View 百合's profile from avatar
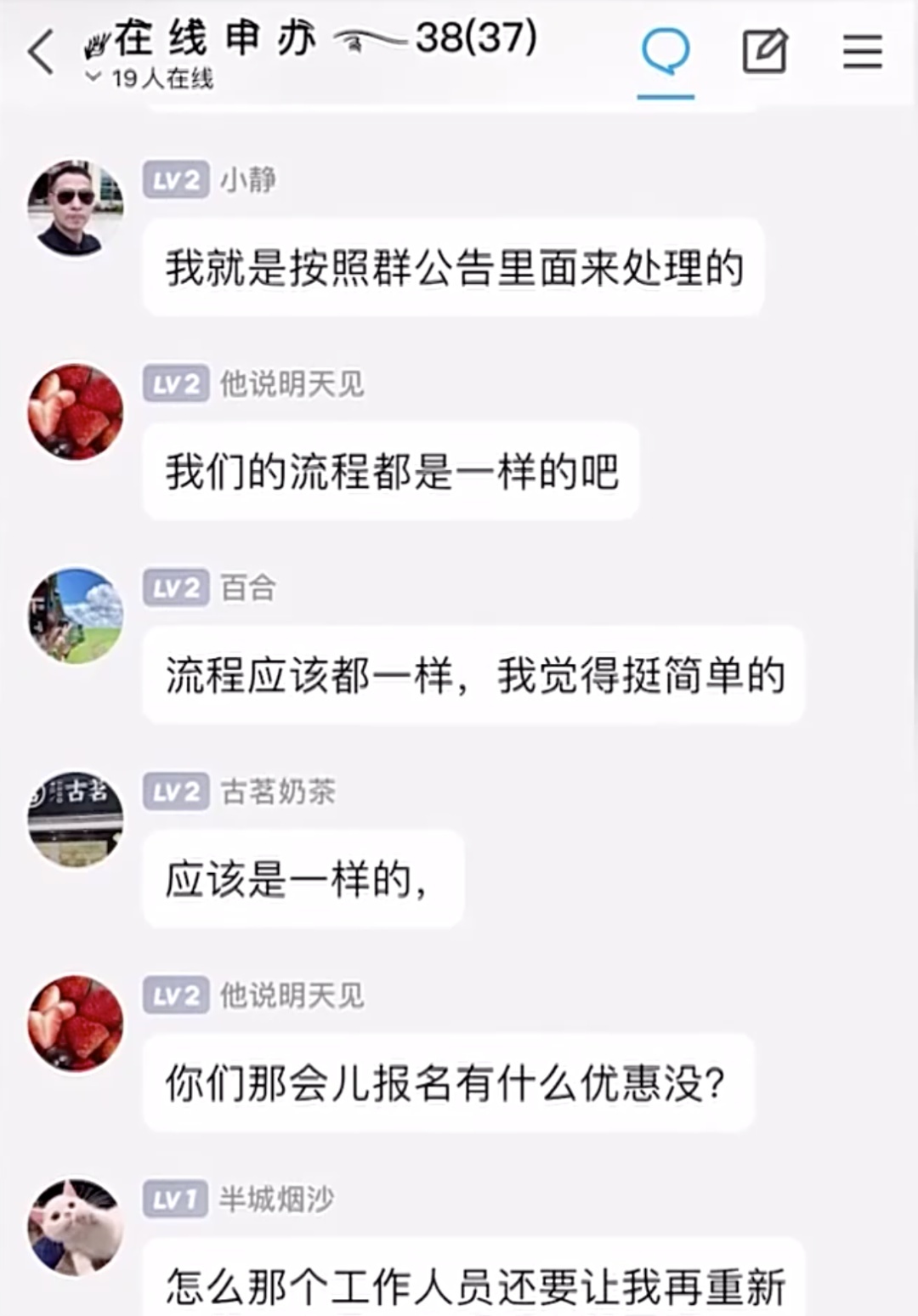The height and width of the screenshot is (1316, 918). click(76, 615)
